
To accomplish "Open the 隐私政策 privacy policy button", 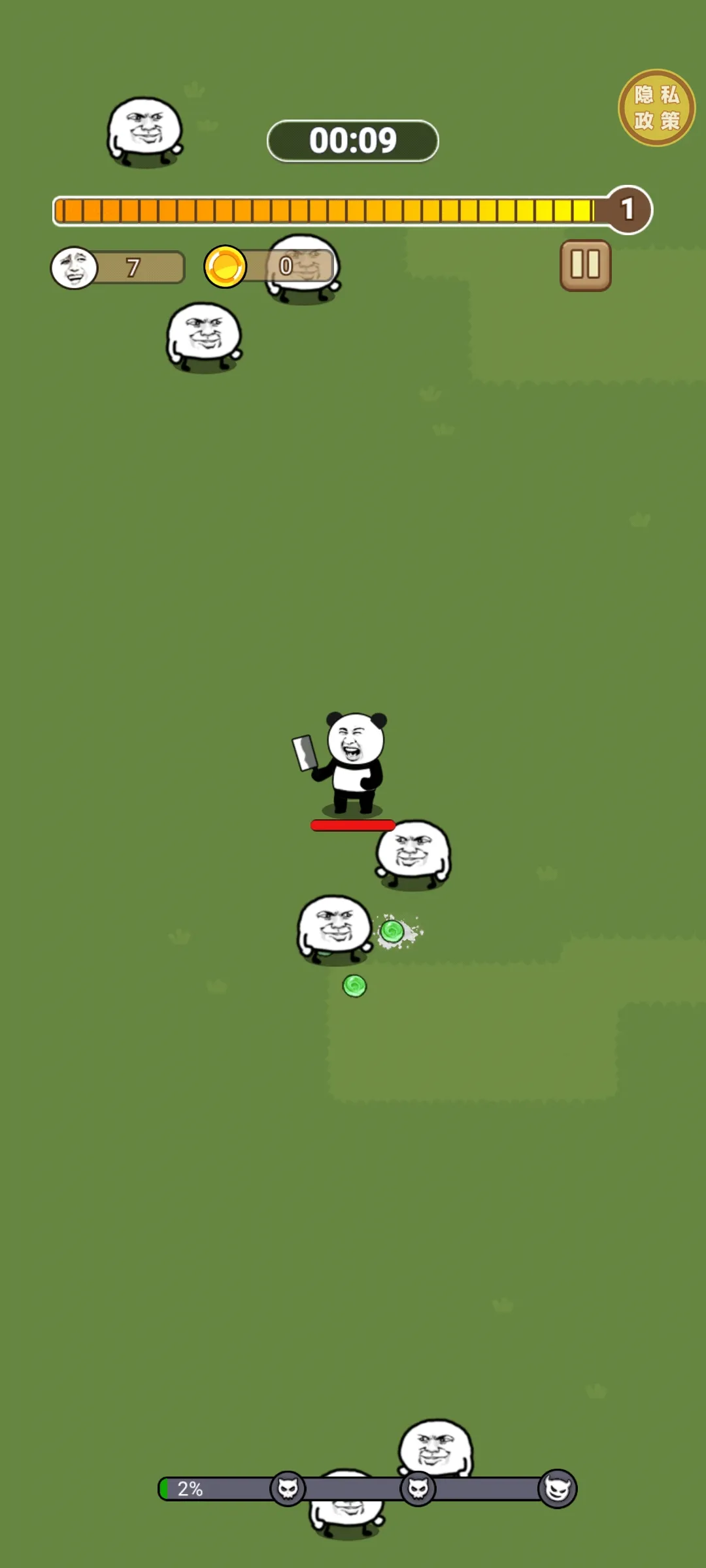I will point(656,108).
